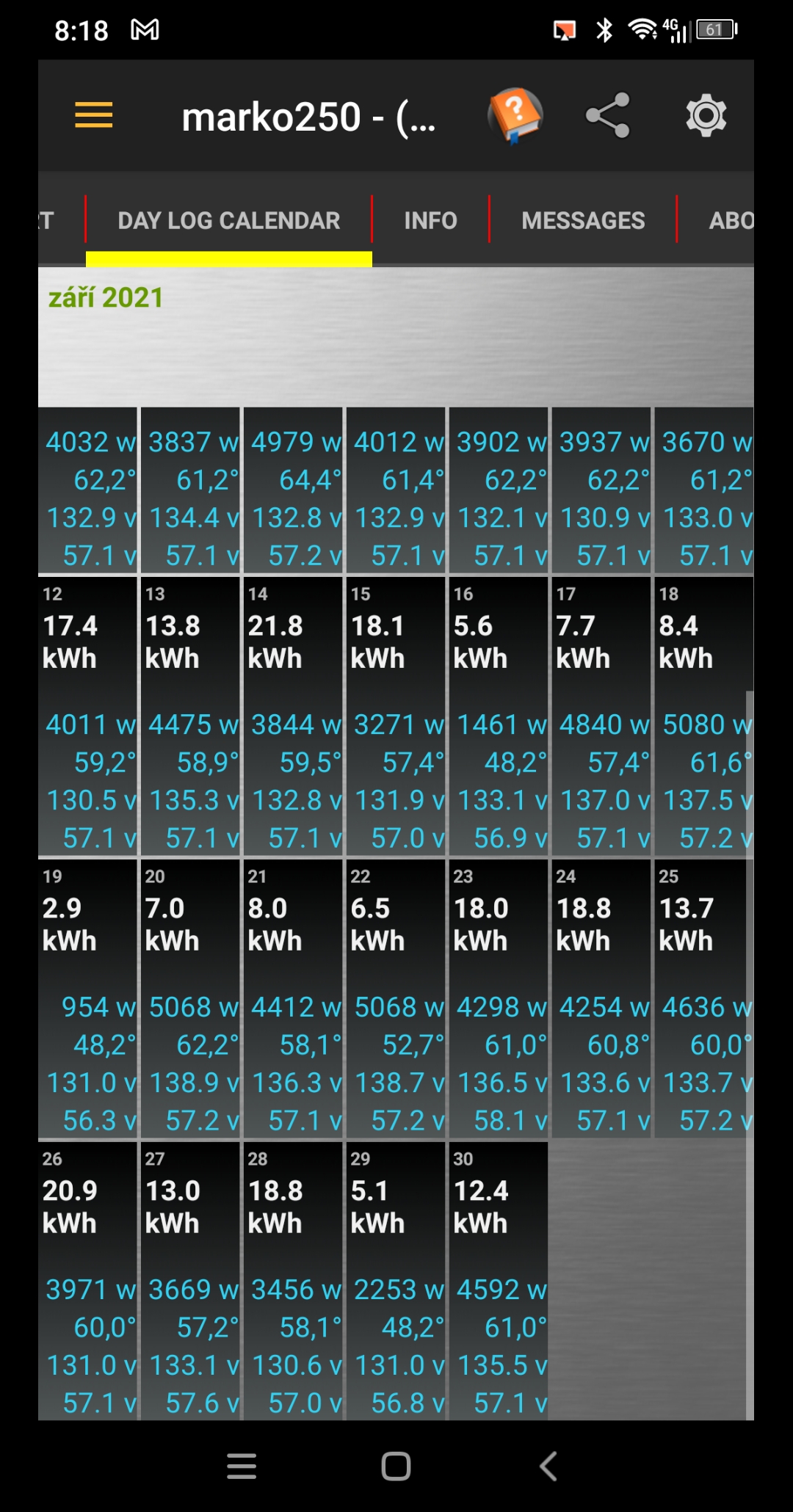Open day 30 with 12.4 kWh
Screen dimensions: 793x1512
498,1281
